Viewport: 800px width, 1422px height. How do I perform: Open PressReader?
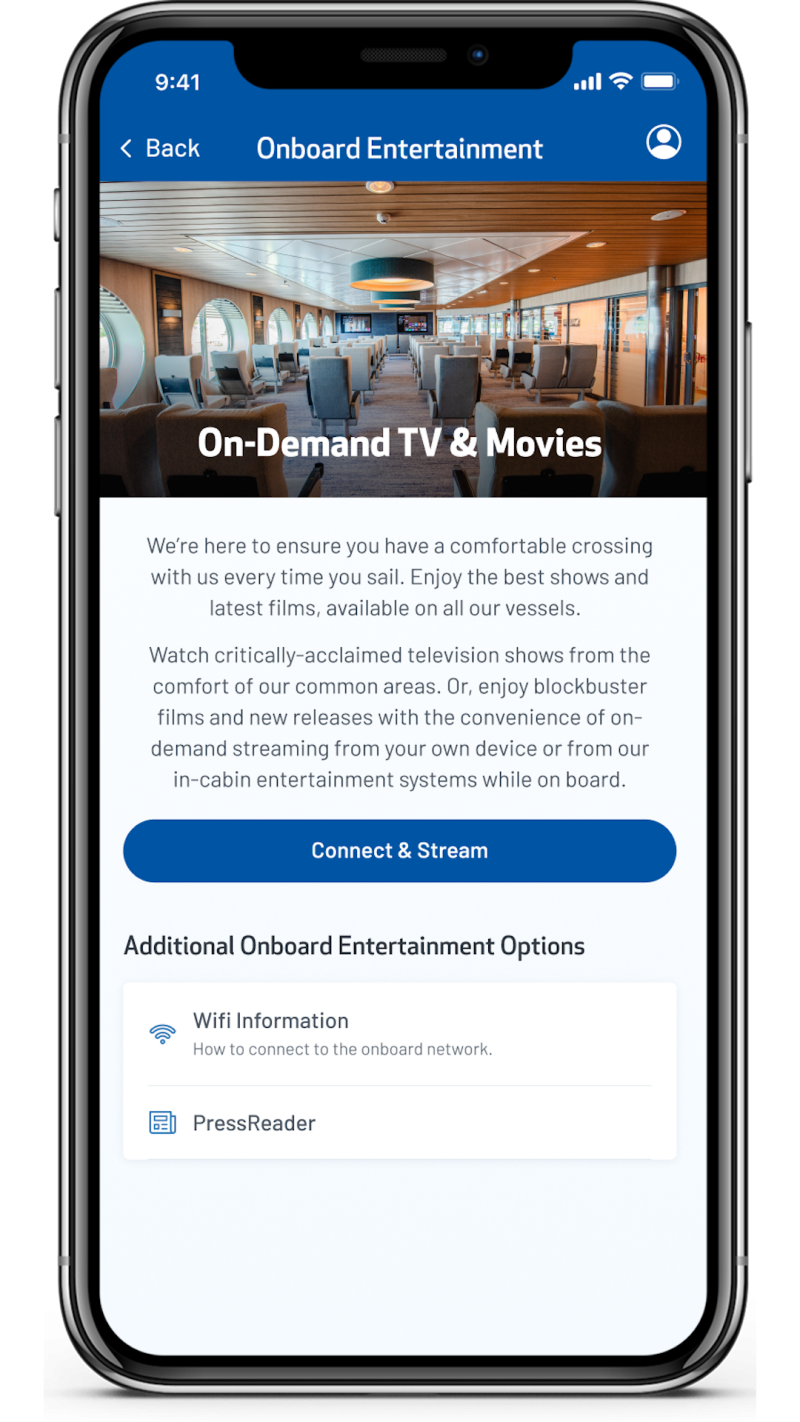click(399, 1123)
